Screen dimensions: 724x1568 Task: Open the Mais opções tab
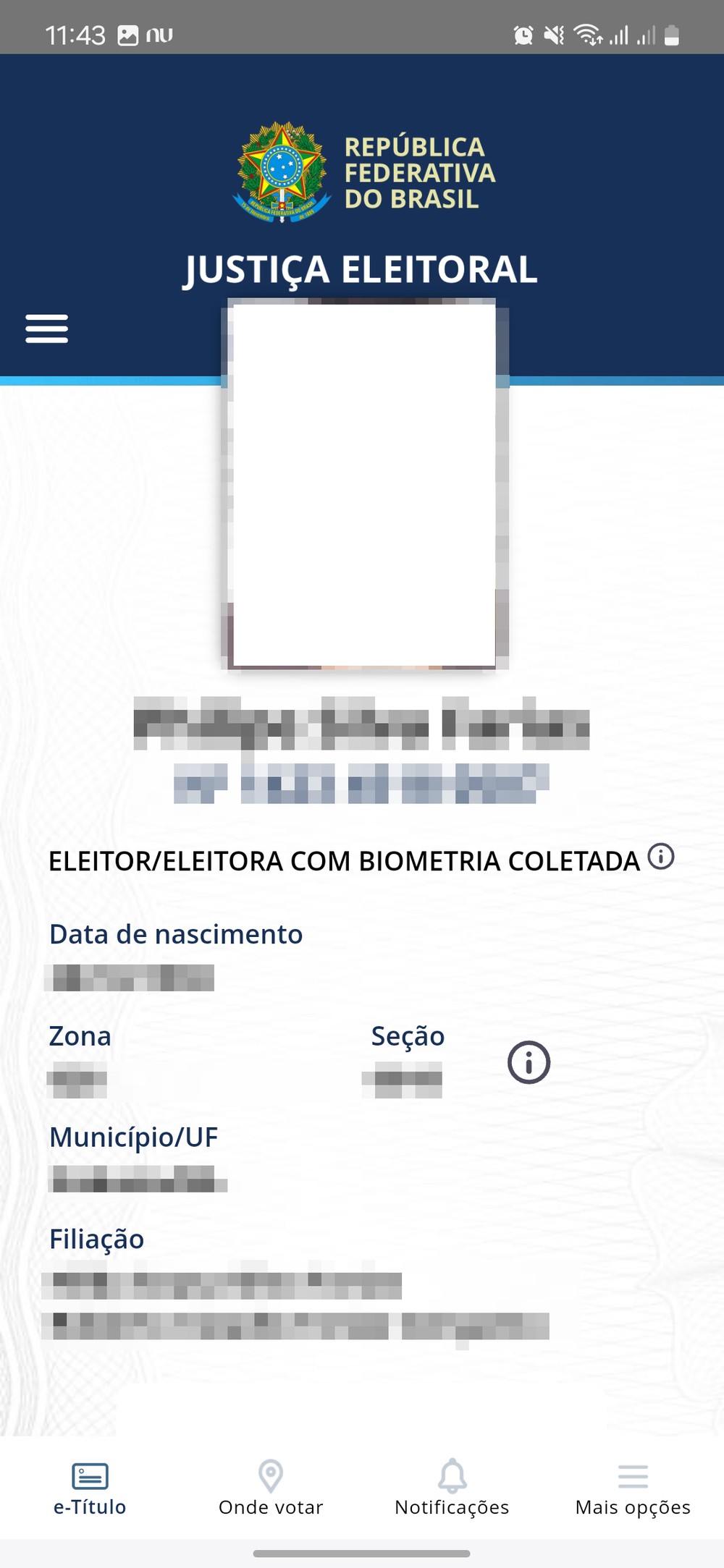[633, 1488]
